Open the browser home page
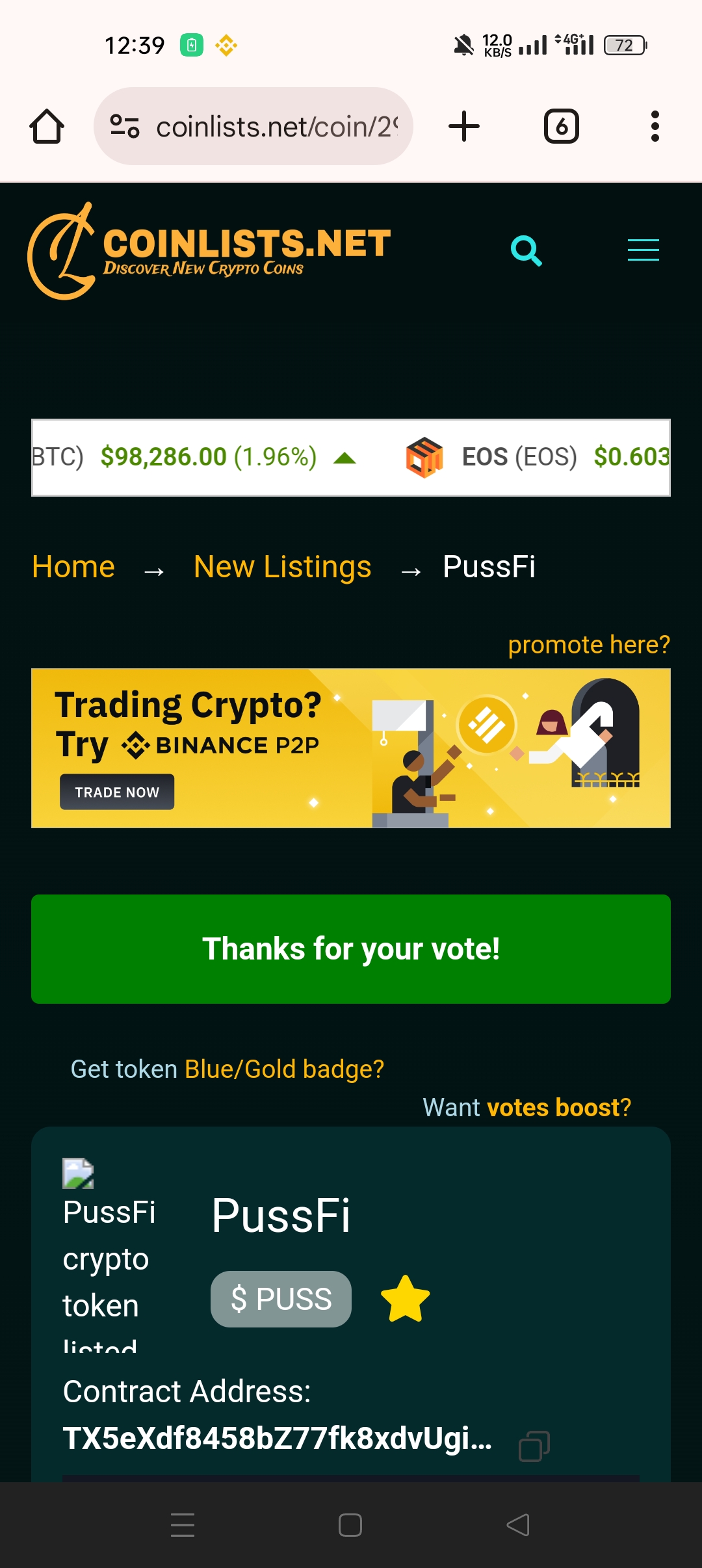Image resolution: width=702 pixels, height=1568 pixels. (x=47, y=126)
